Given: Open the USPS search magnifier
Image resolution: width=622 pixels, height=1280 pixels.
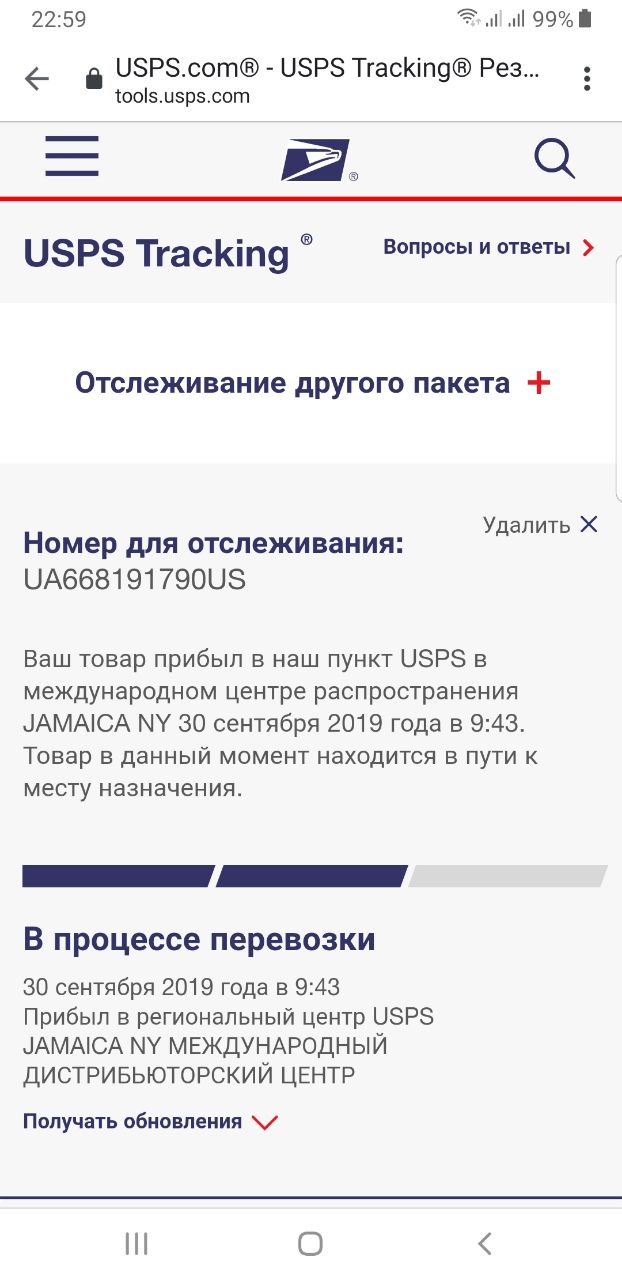Looking at the screenshot, I should tap(554, 158).
